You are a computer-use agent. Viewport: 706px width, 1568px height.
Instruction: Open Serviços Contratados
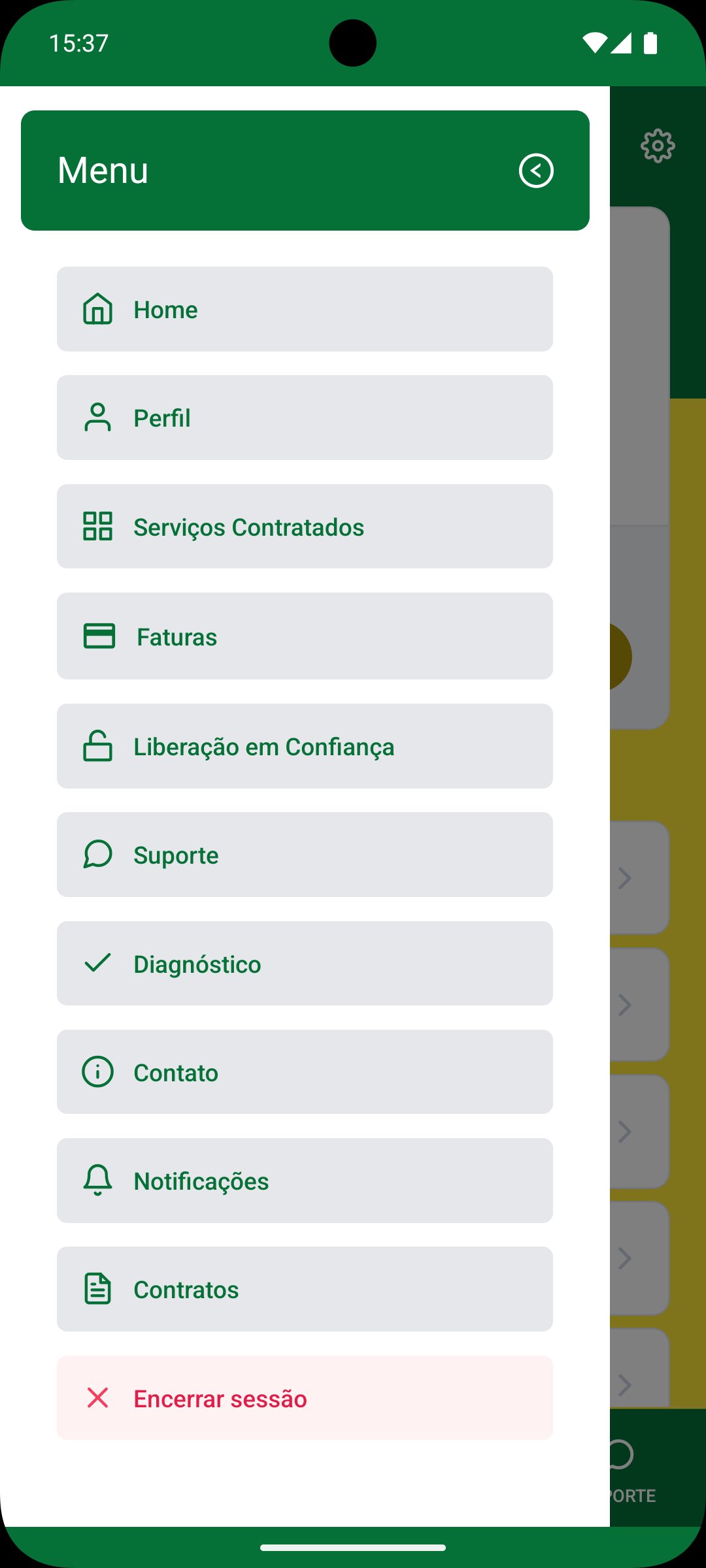(x=305, y=527)
